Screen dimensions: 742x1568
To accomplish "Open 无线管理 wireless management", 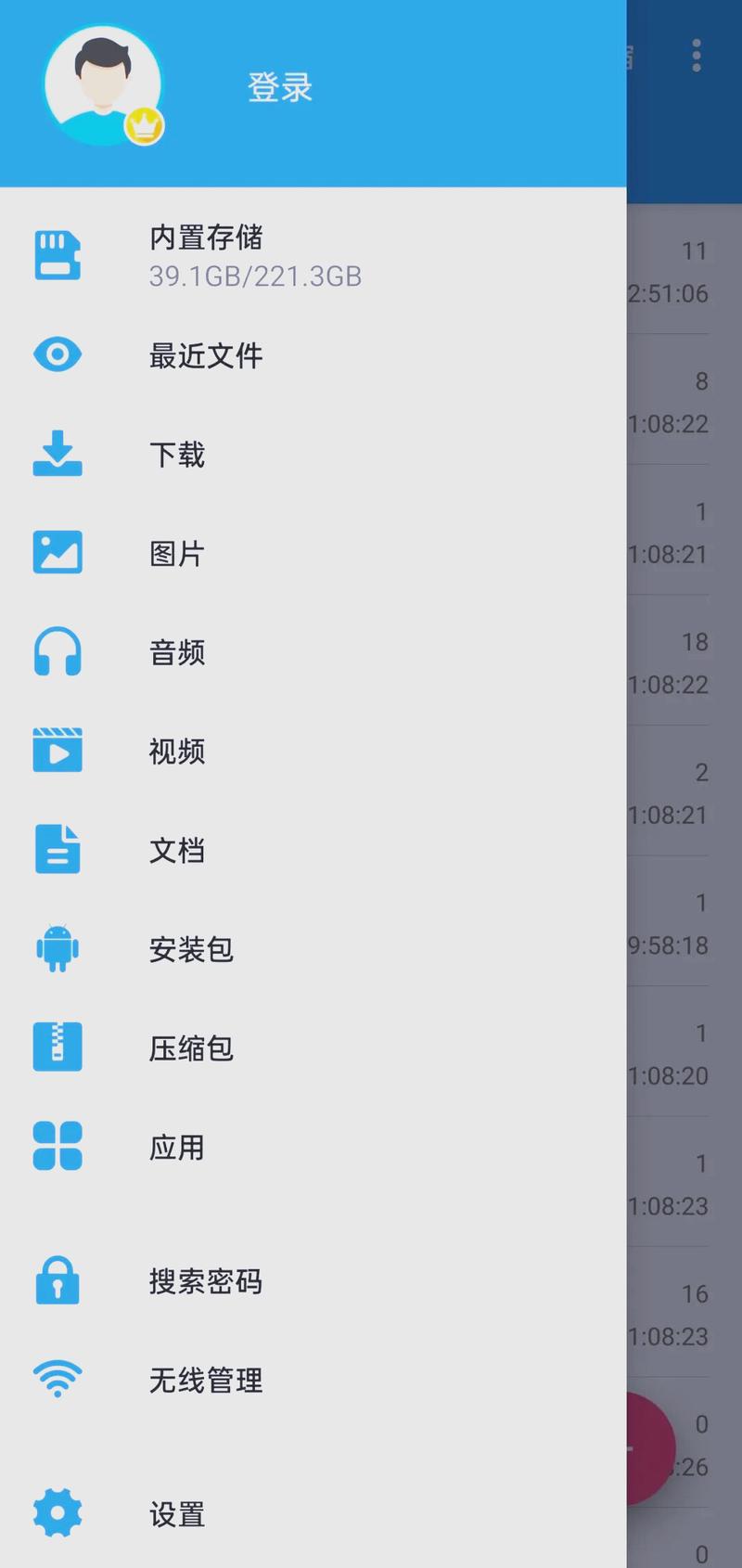I will tap(206, 1381).
